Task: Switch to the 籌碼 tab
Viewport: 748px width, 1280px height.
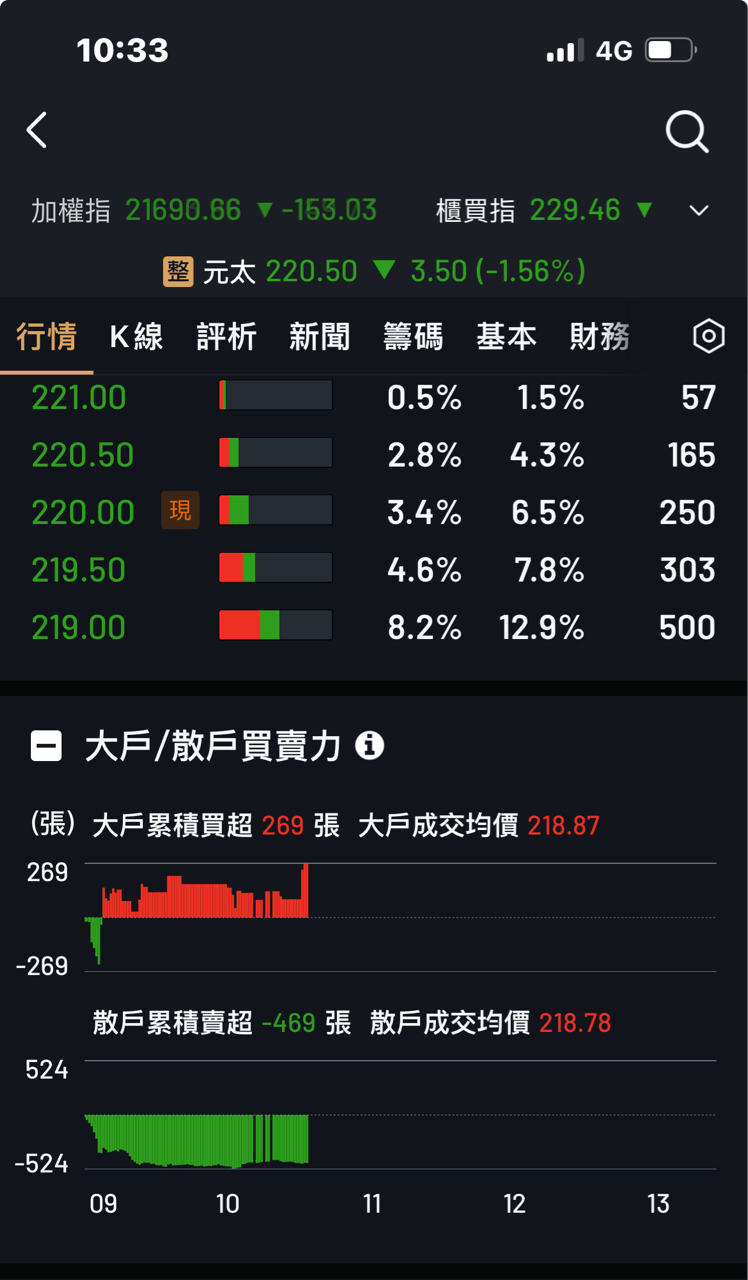Action: tap(413, 337)
